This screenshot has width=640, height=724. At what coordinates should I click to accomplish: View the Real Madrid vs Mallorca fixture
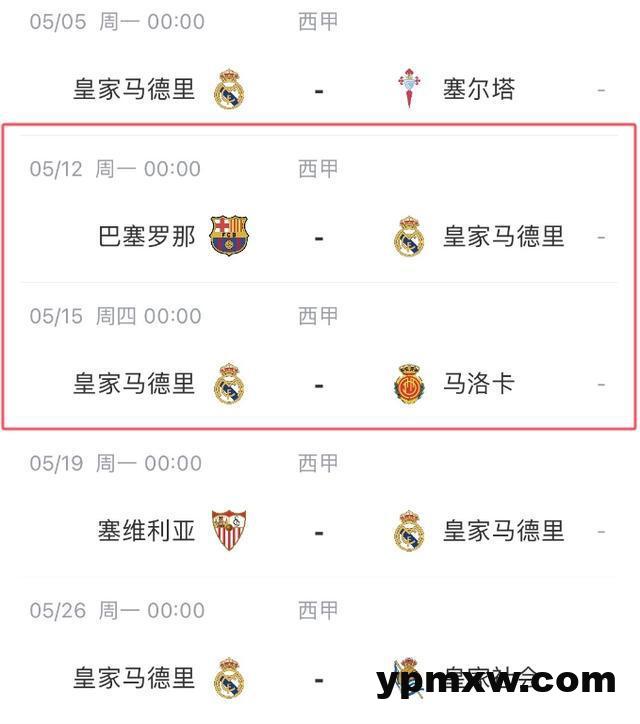click(318, 384)
